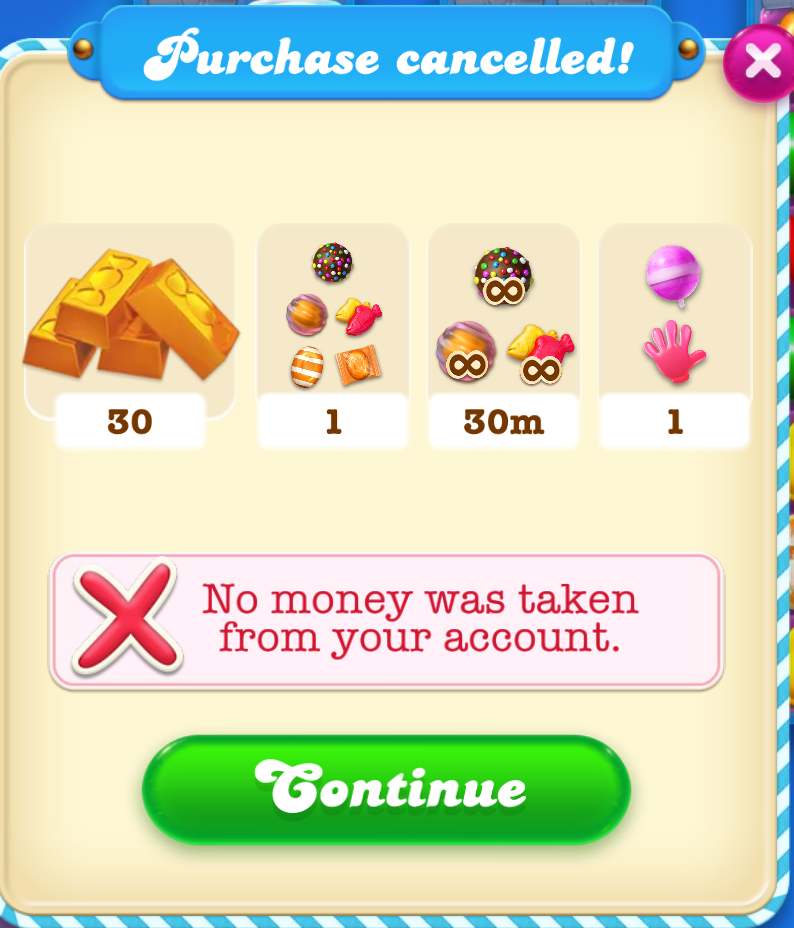Tap the green Continue button

click(386, 789)
